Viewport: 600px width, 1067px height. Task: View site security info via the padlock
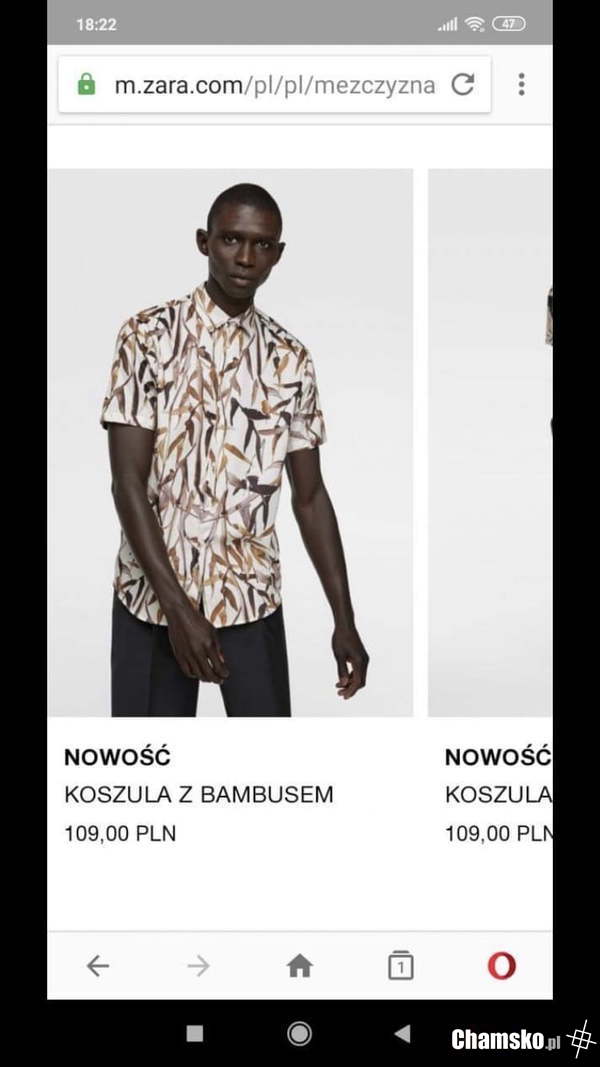click(x=87, y=85)
